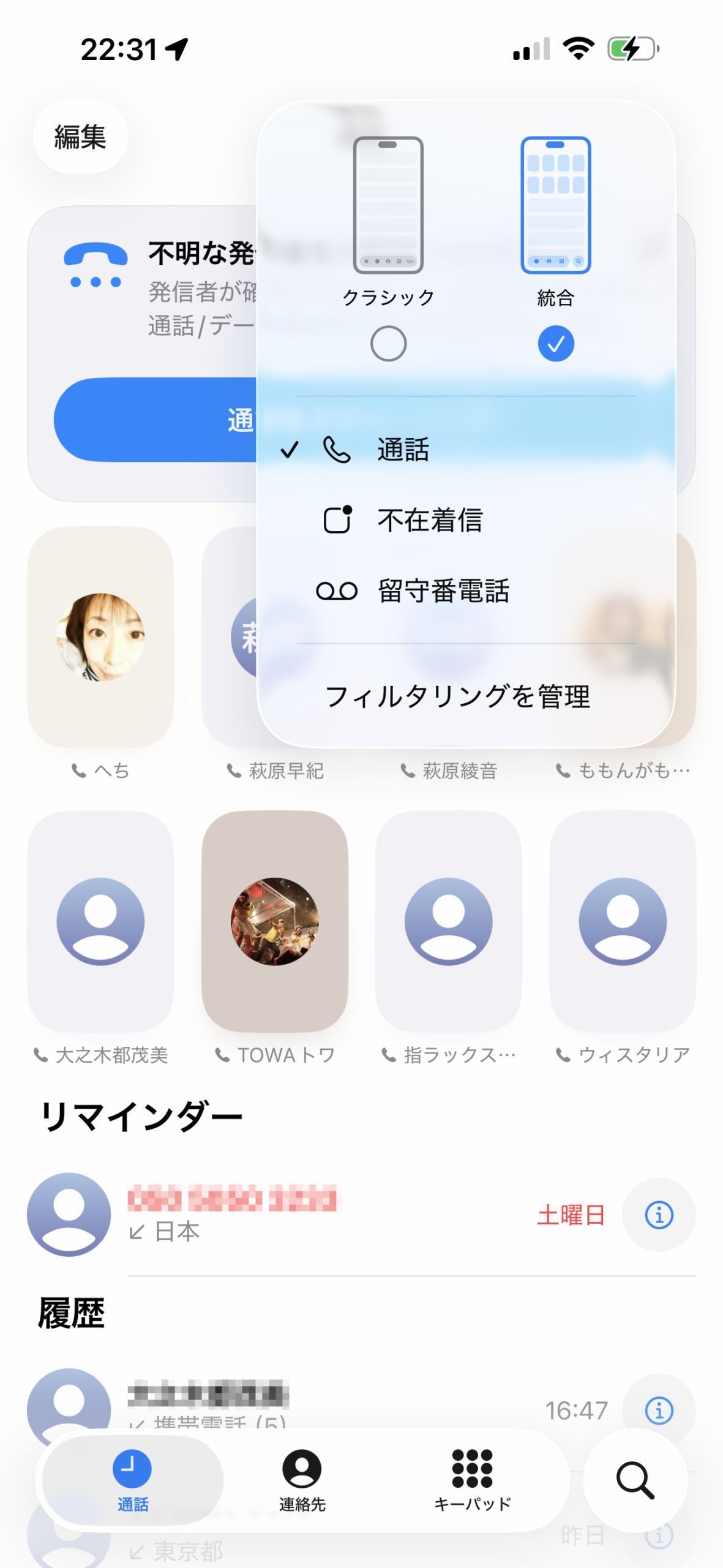
Task: Filter by 不在着信
Action: point(430,521)
